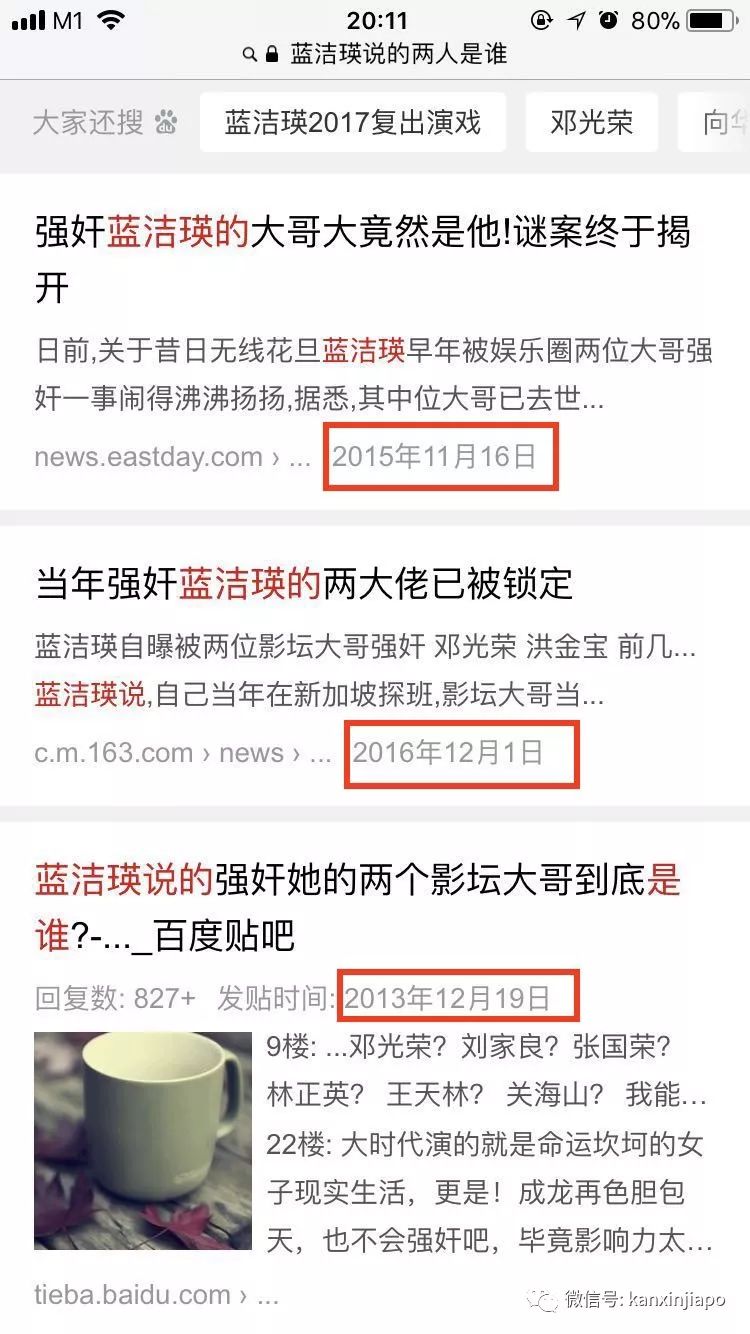750x1334 pixels.
Task: Tap the mug thumbnail in the 百度贴吧 result
Action: click(143, 1140)
